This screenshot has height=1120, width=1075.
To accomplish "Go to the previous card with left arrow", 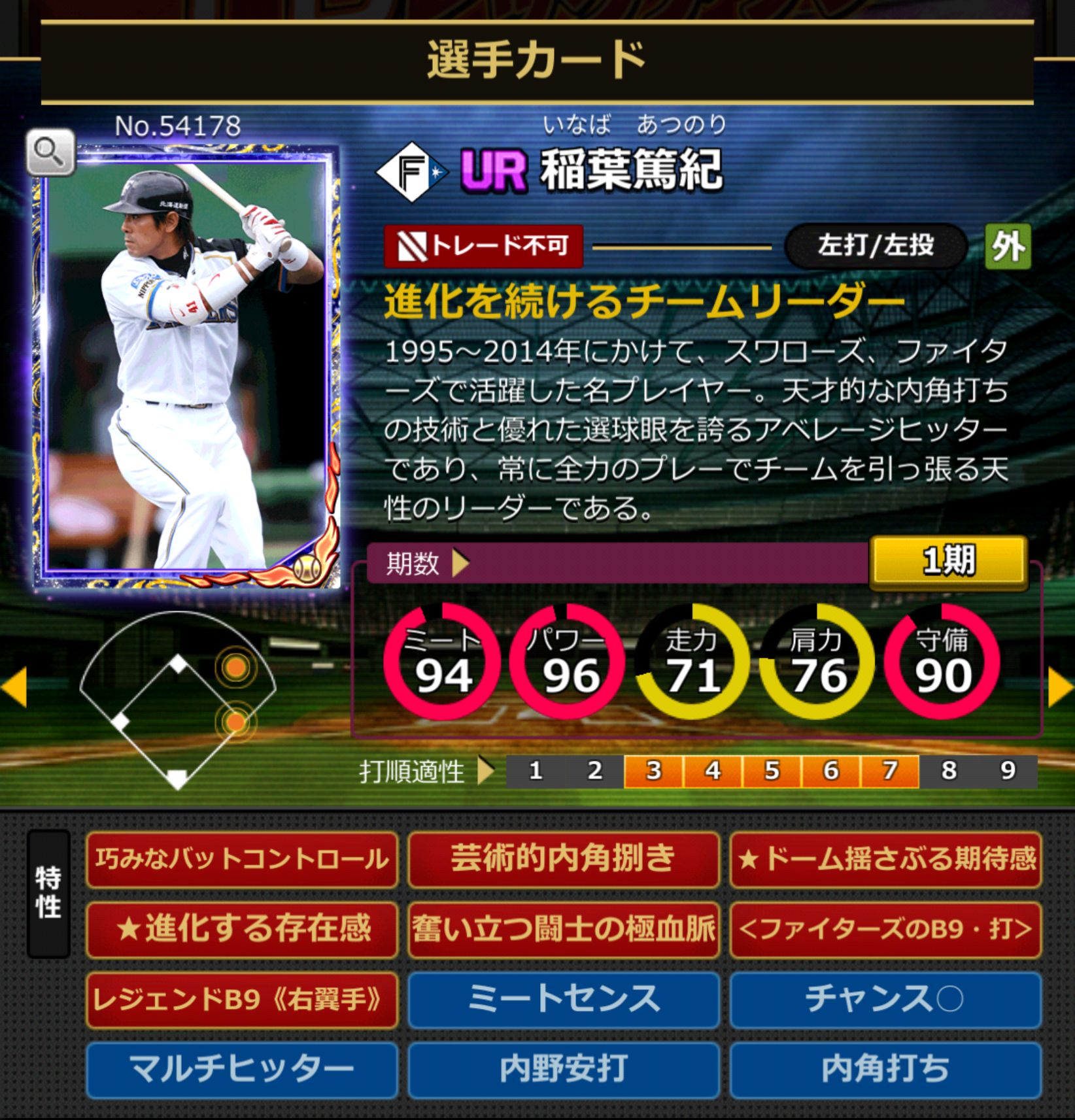I will coord(14,687).
